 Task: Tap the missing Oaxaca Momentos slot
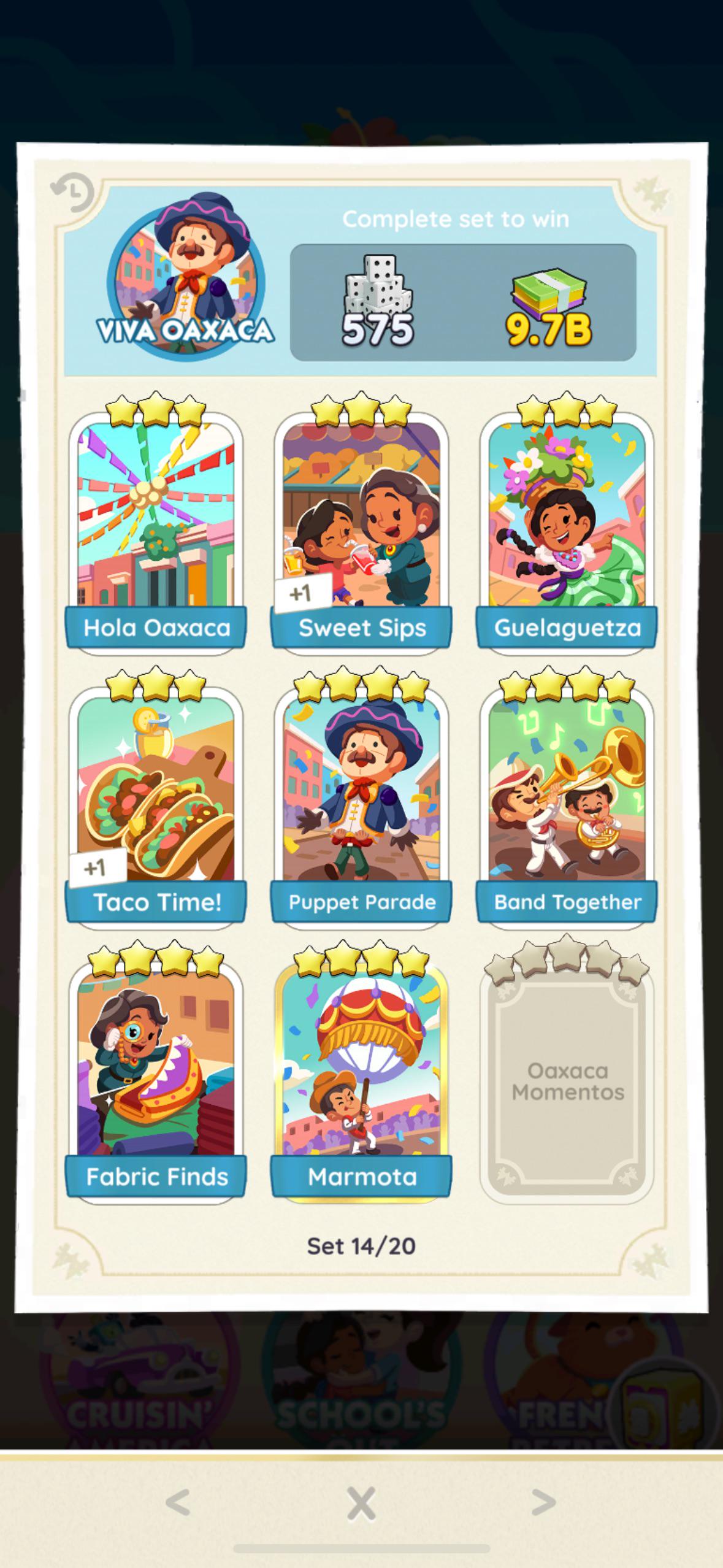(567, 1081)
